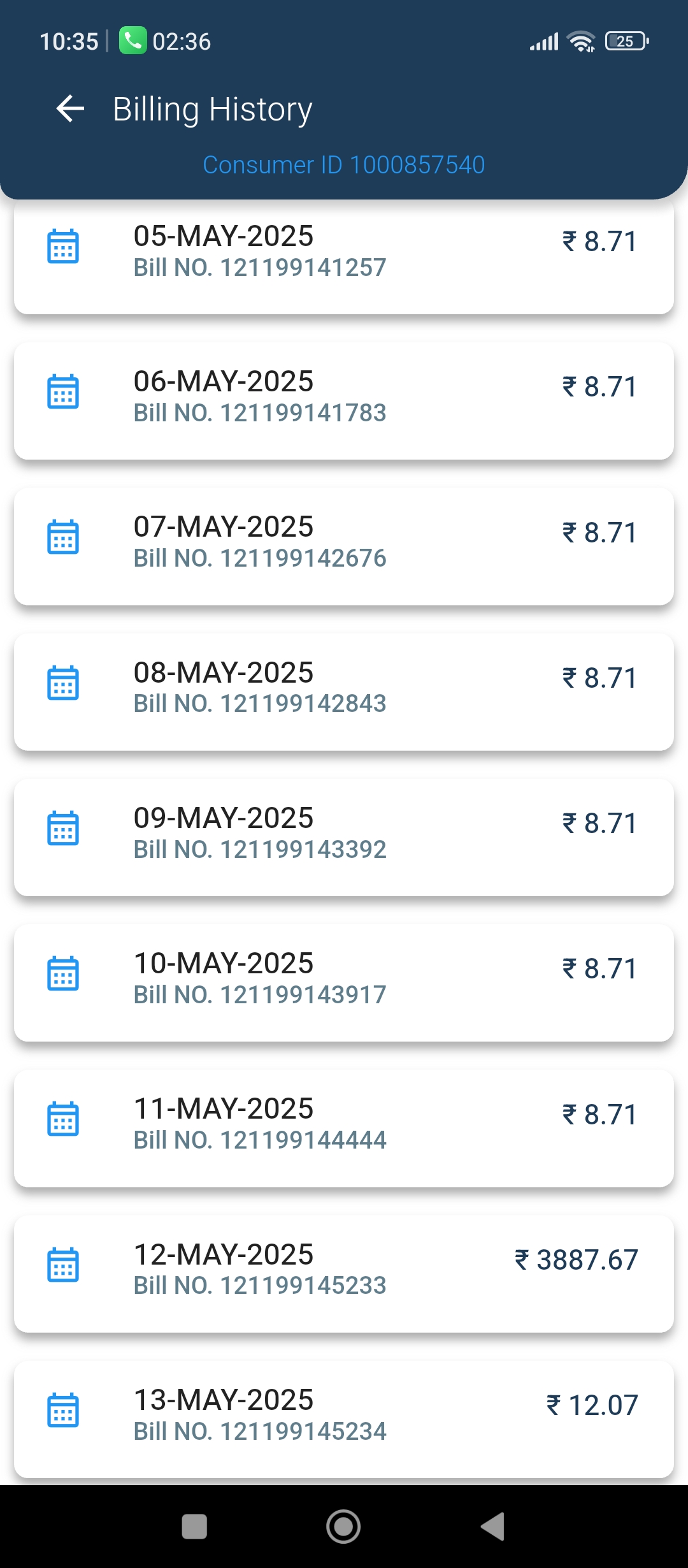This screenshot has width=688, height=1568.
Task: View the 13-MAY-2025 bill of ₹ 12.07
Action: pos(344,1419)
